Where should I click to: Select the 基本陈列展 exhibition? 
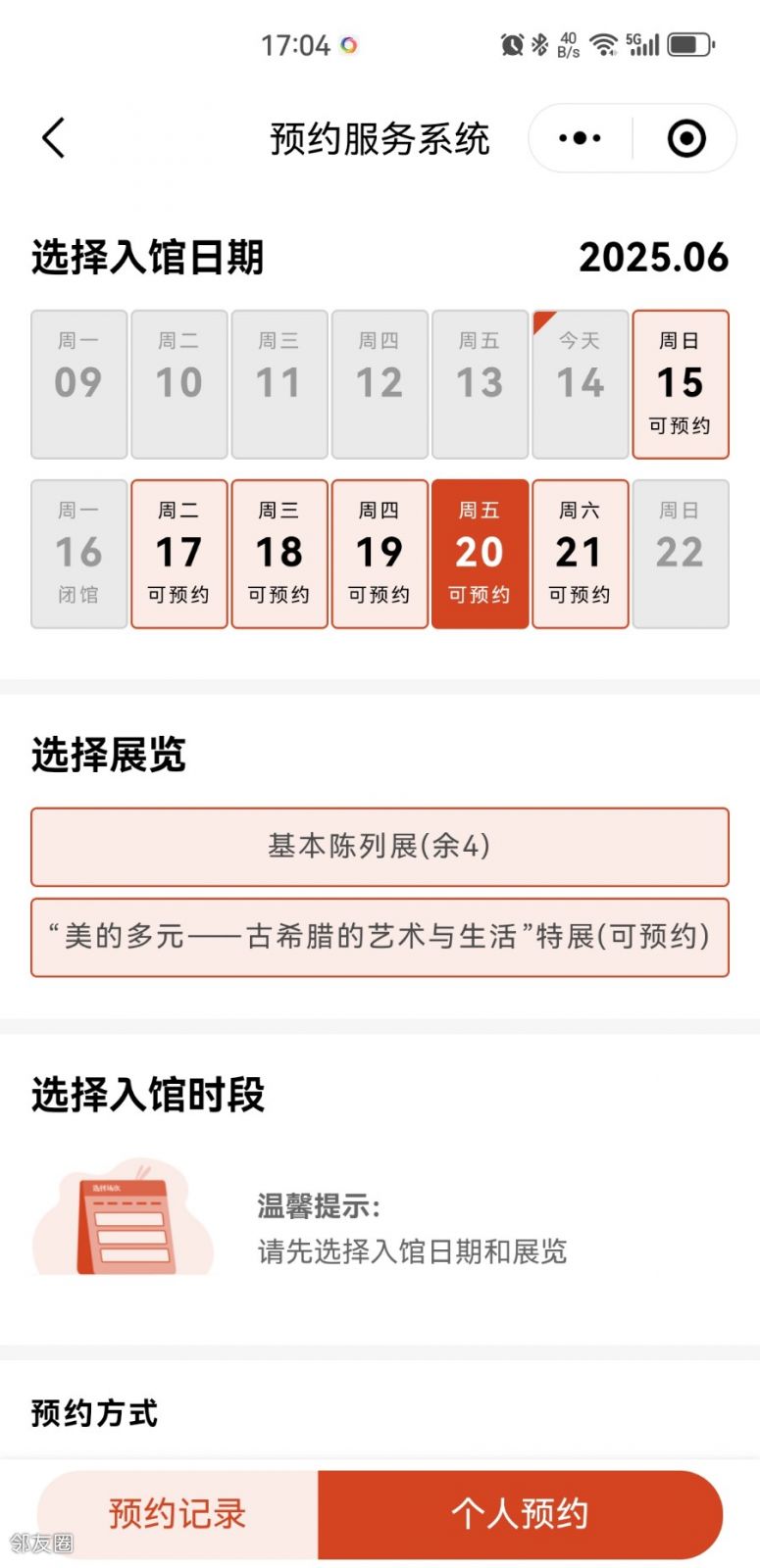pos(380,847)
